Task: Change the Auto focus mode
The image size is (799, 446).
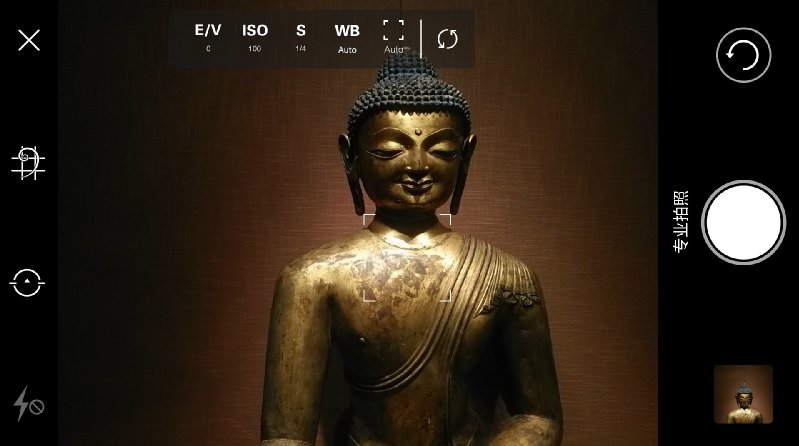Action: coord(393,37)
